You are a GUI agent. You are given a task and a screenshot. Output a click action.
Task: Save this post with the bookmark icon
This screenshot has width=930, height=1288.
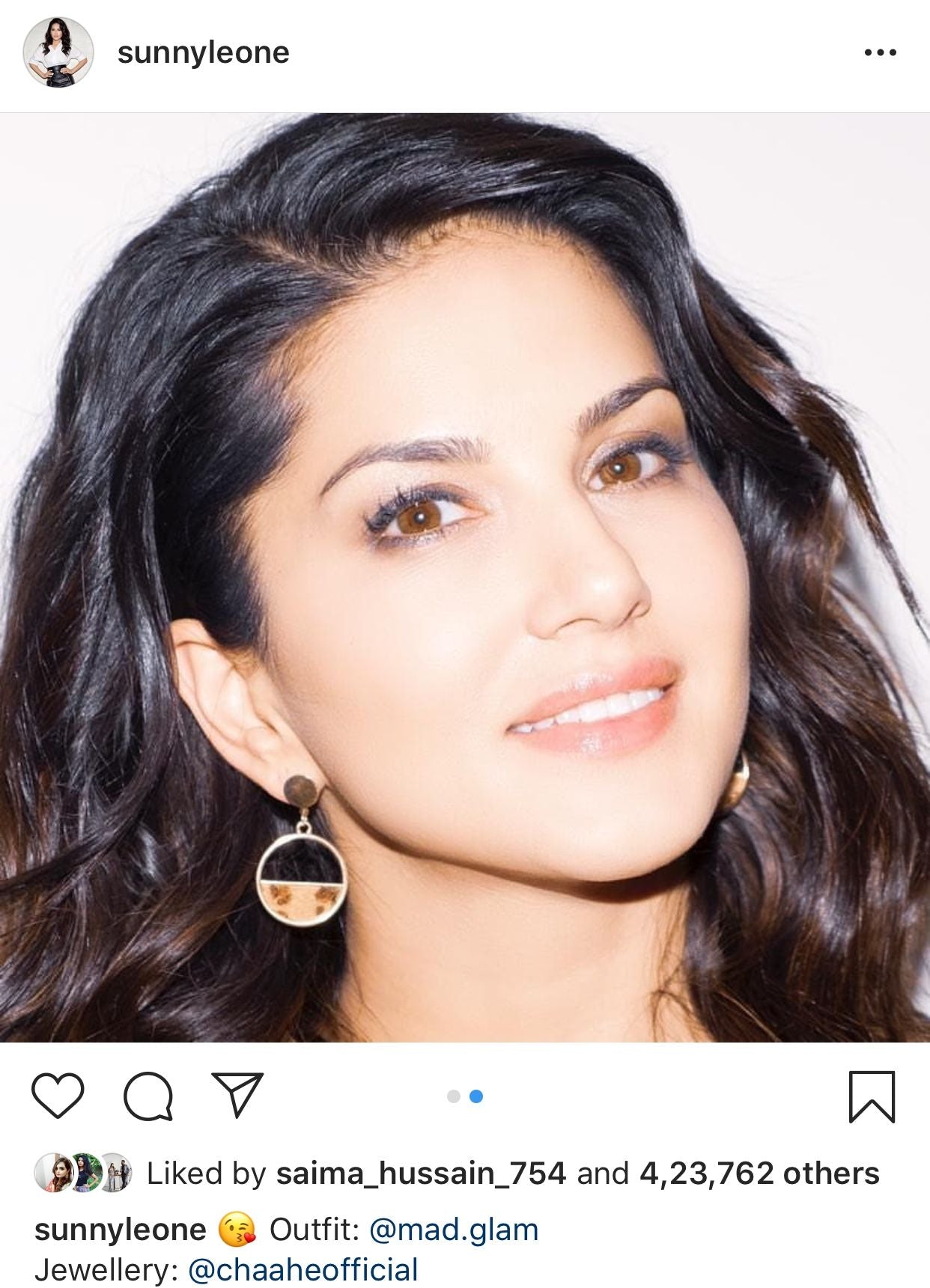872,1096
